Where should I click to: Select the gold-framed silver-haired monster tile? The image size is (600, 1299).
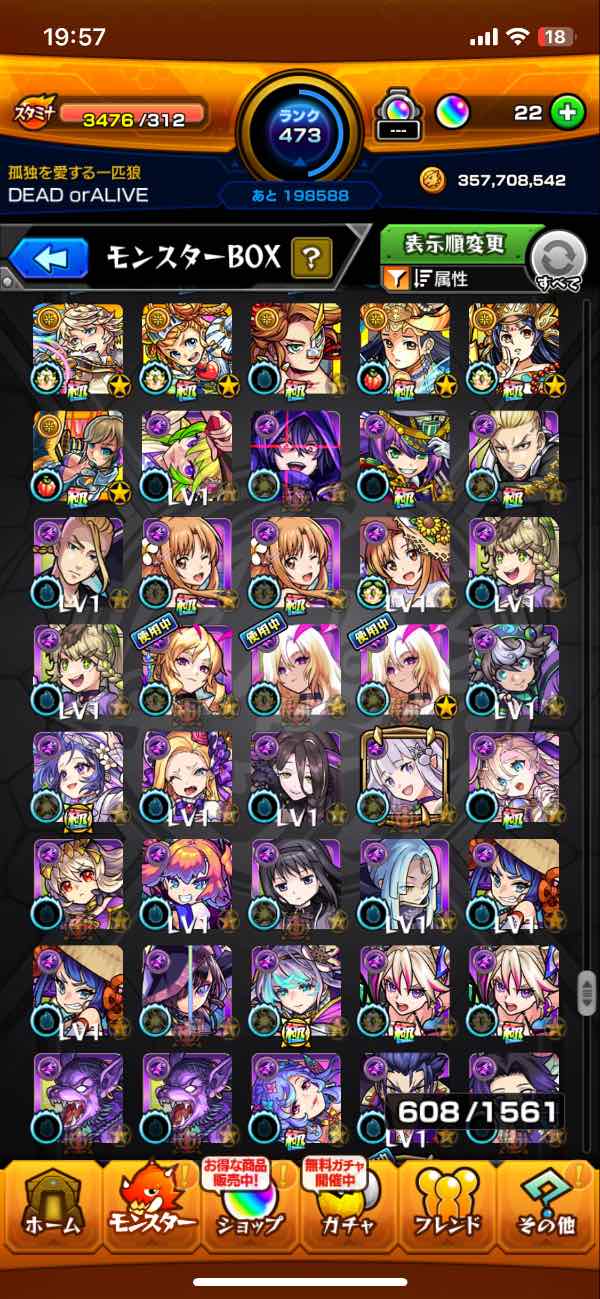point(405,776)
